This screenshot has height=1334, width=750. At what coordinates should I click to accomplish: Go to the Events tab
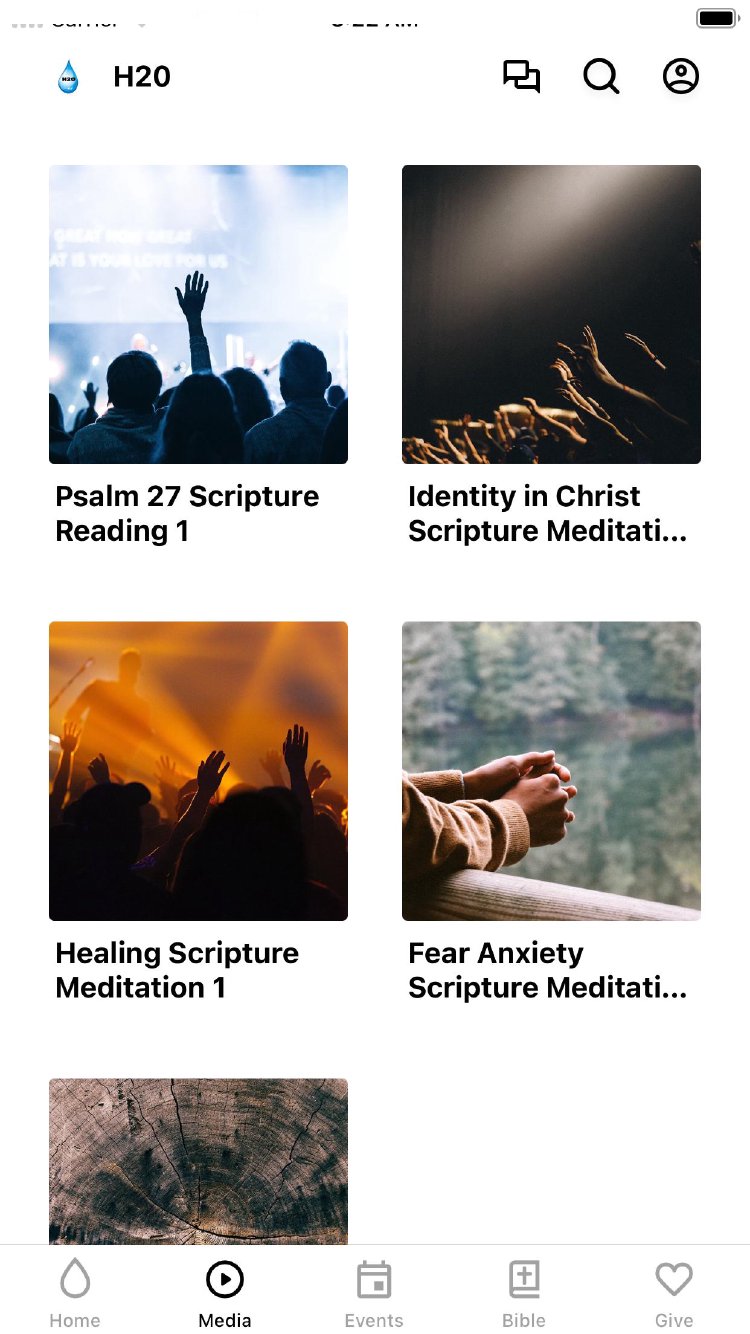(x=374, y=1292)
